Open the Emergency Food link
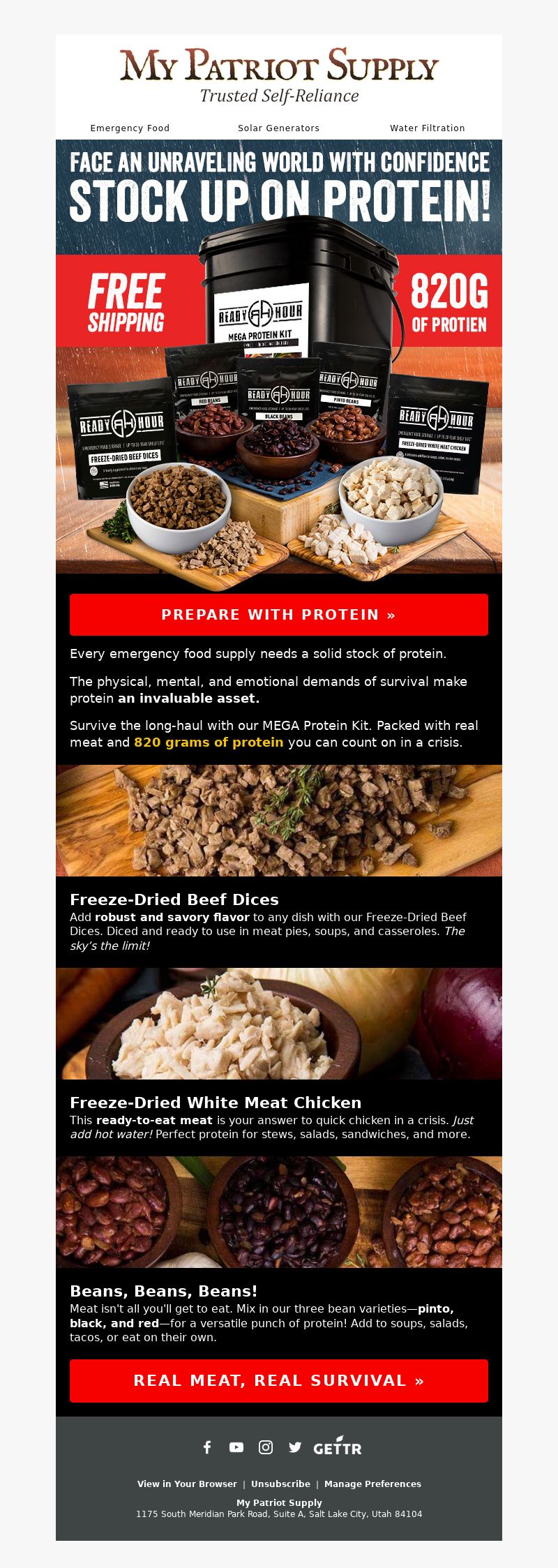The height and width of the screenshot is (1568, 558). 130,128
